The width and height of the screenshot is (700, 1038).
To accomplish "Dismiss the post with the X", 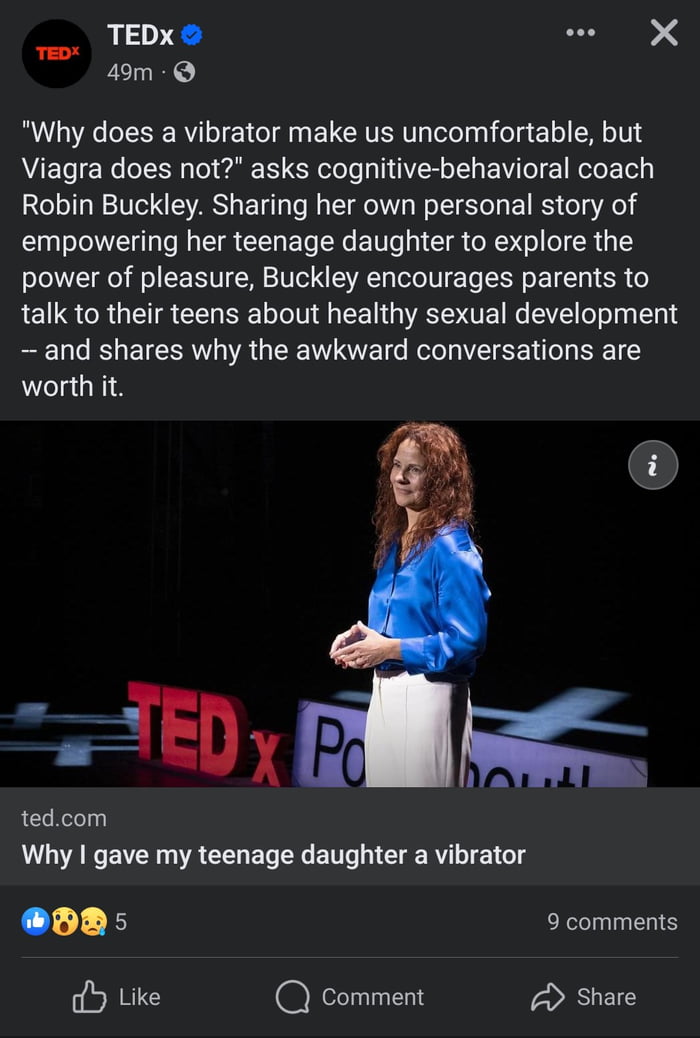I will (x=663, y=33).
